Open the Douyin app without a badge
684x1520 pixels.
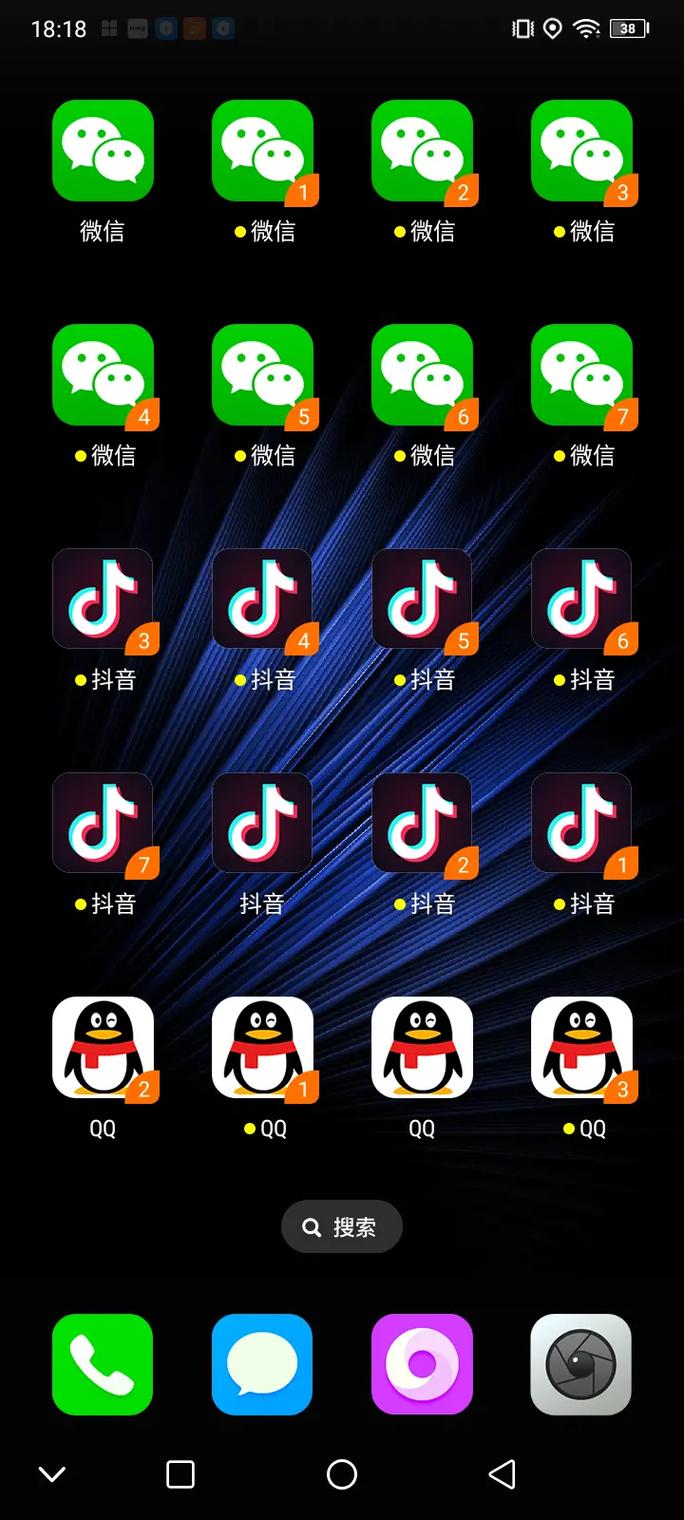(262, 823)
